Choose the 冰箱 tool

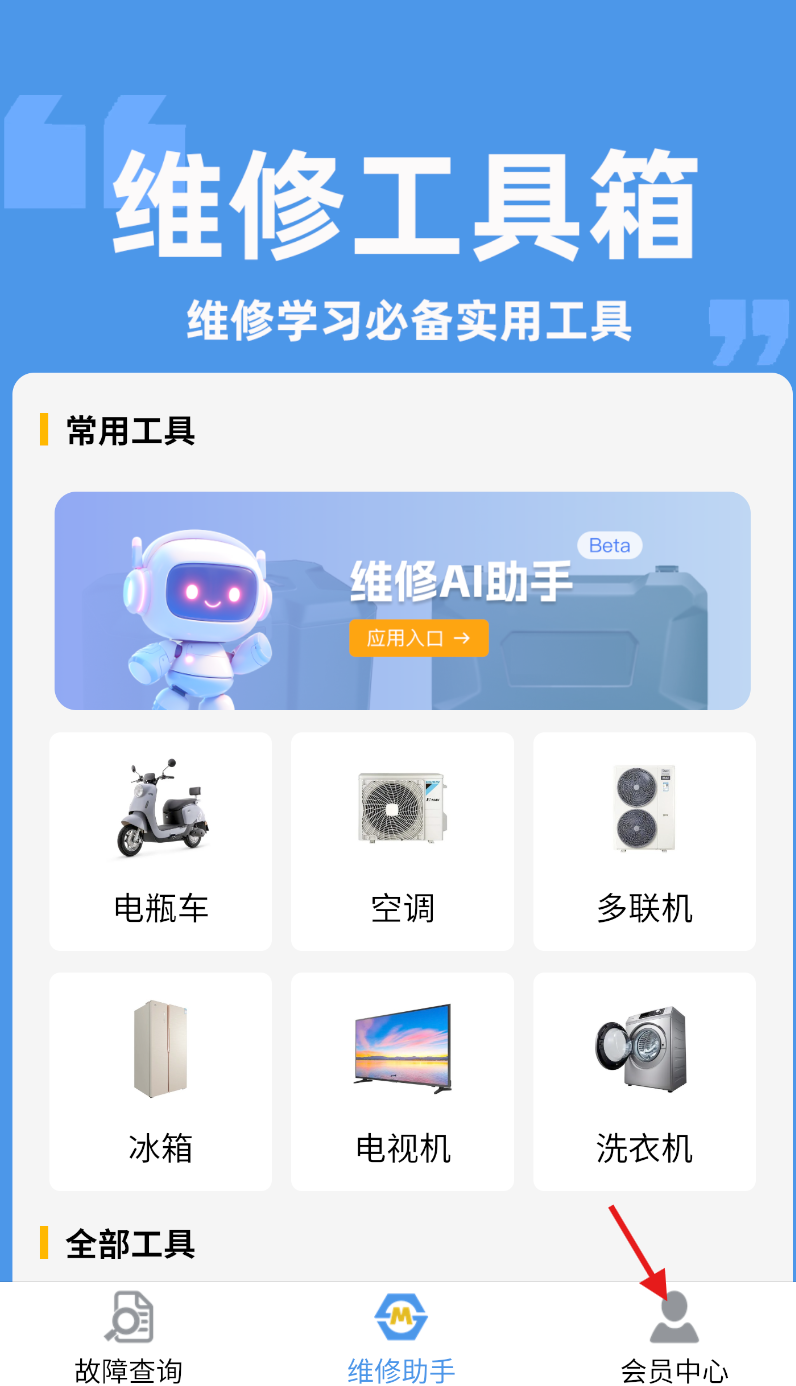pos(160,1081)
